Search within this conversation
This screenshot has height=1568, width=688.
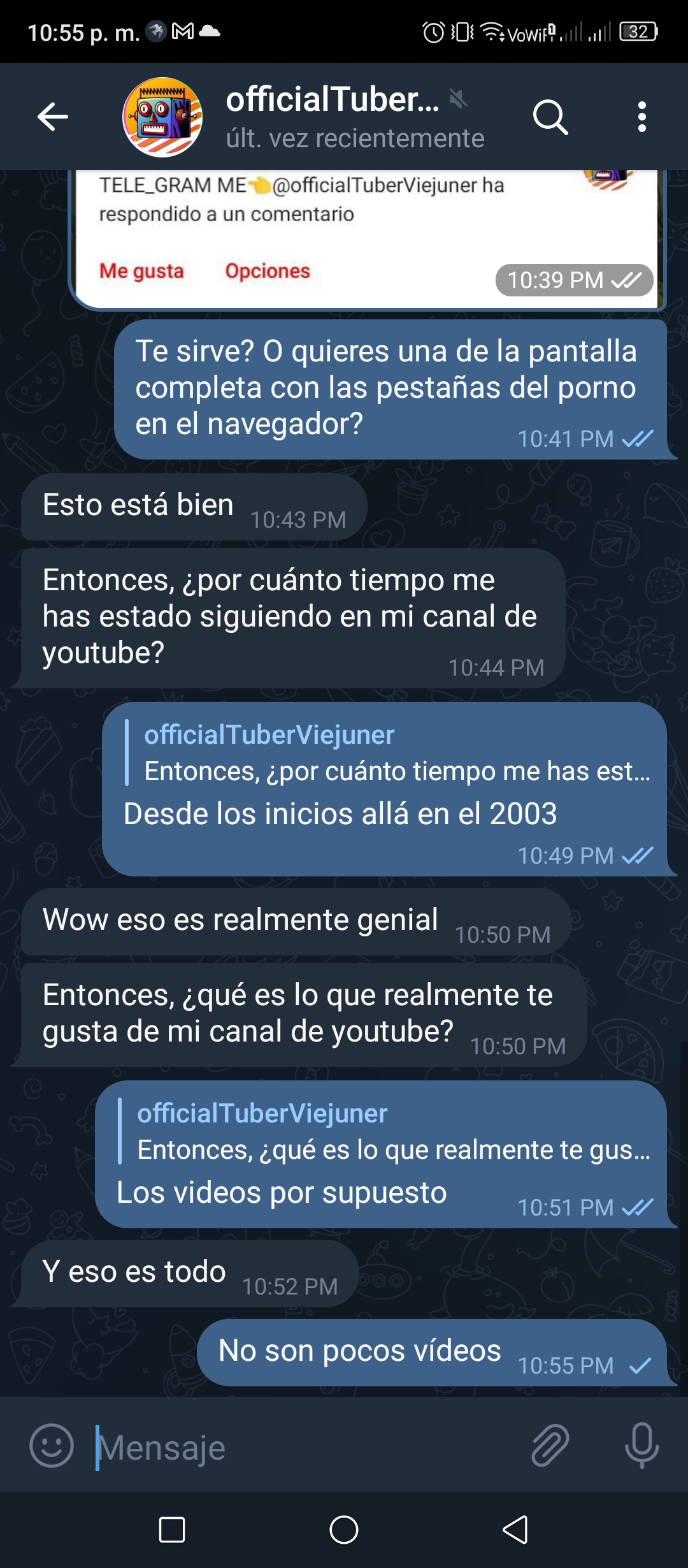coord(550,117)
